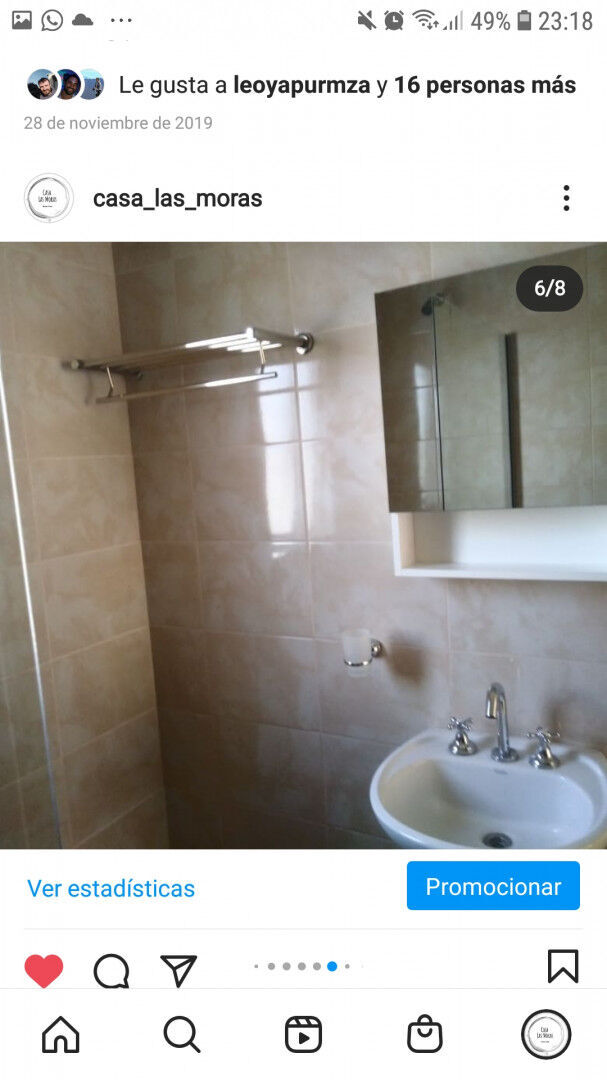The image size is (607, 1080).
Task: Save the post with bookmark icon
Action: coord(563,966)
